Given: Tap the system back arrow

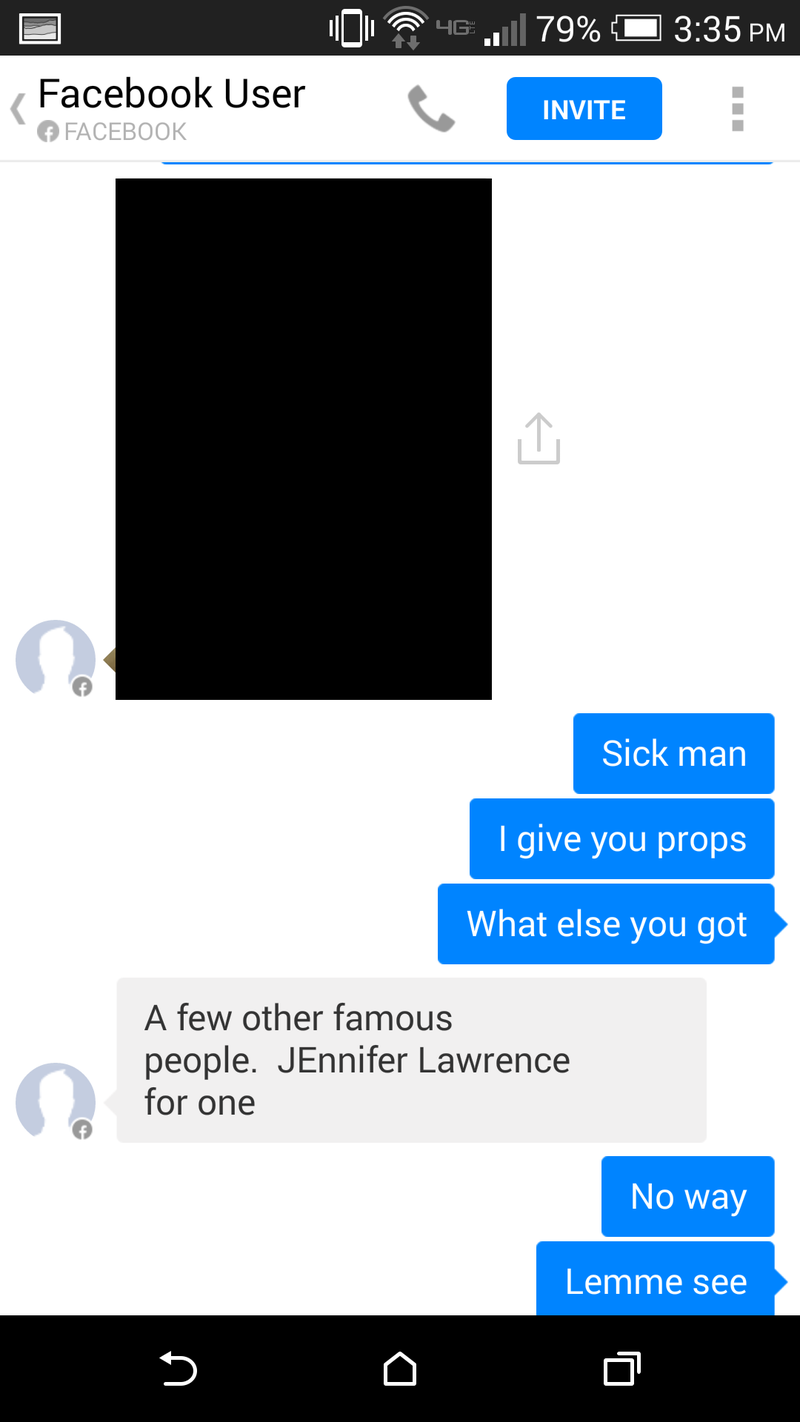Looking at the screenshot, I should coord(179,1369).
